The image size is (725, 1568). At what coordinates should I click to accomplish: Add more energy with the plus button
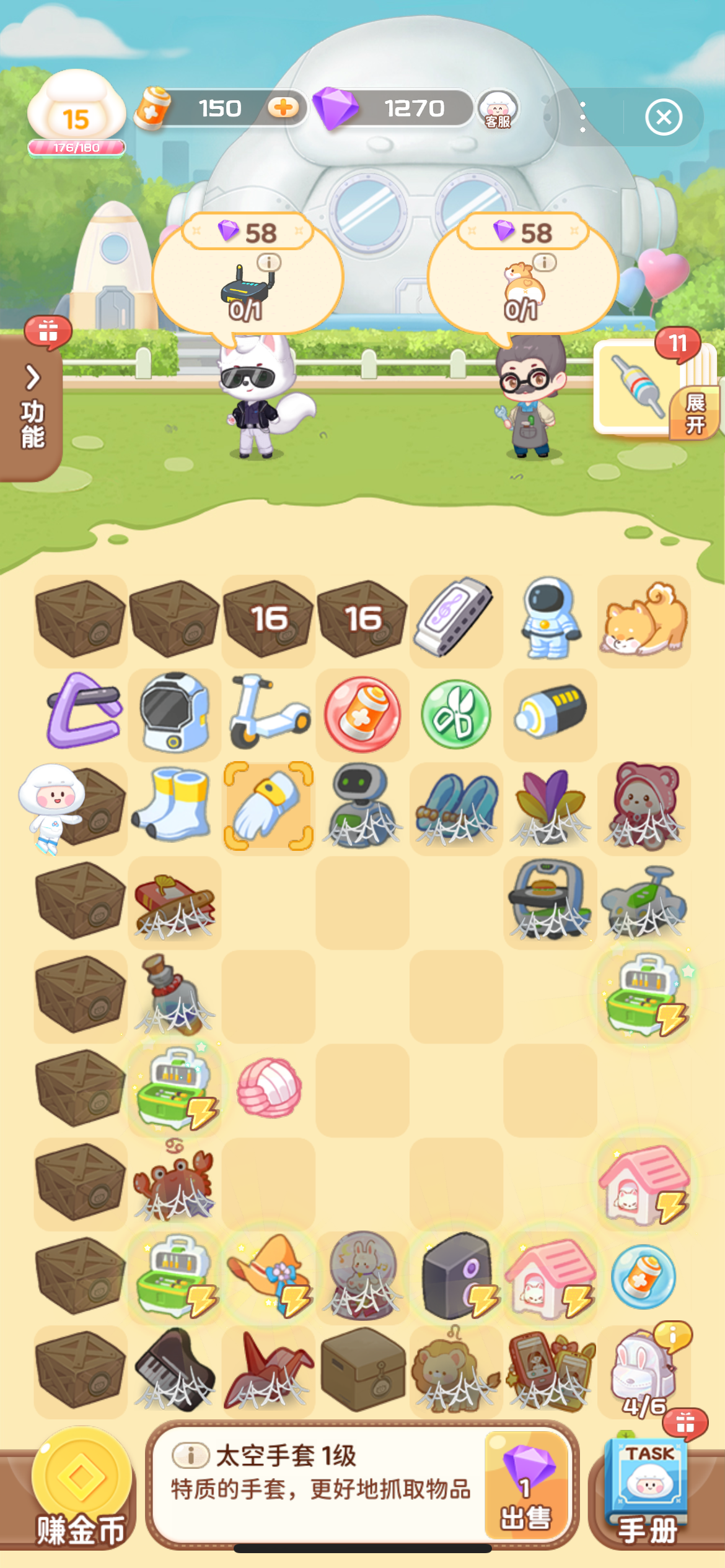click(283, 108)
